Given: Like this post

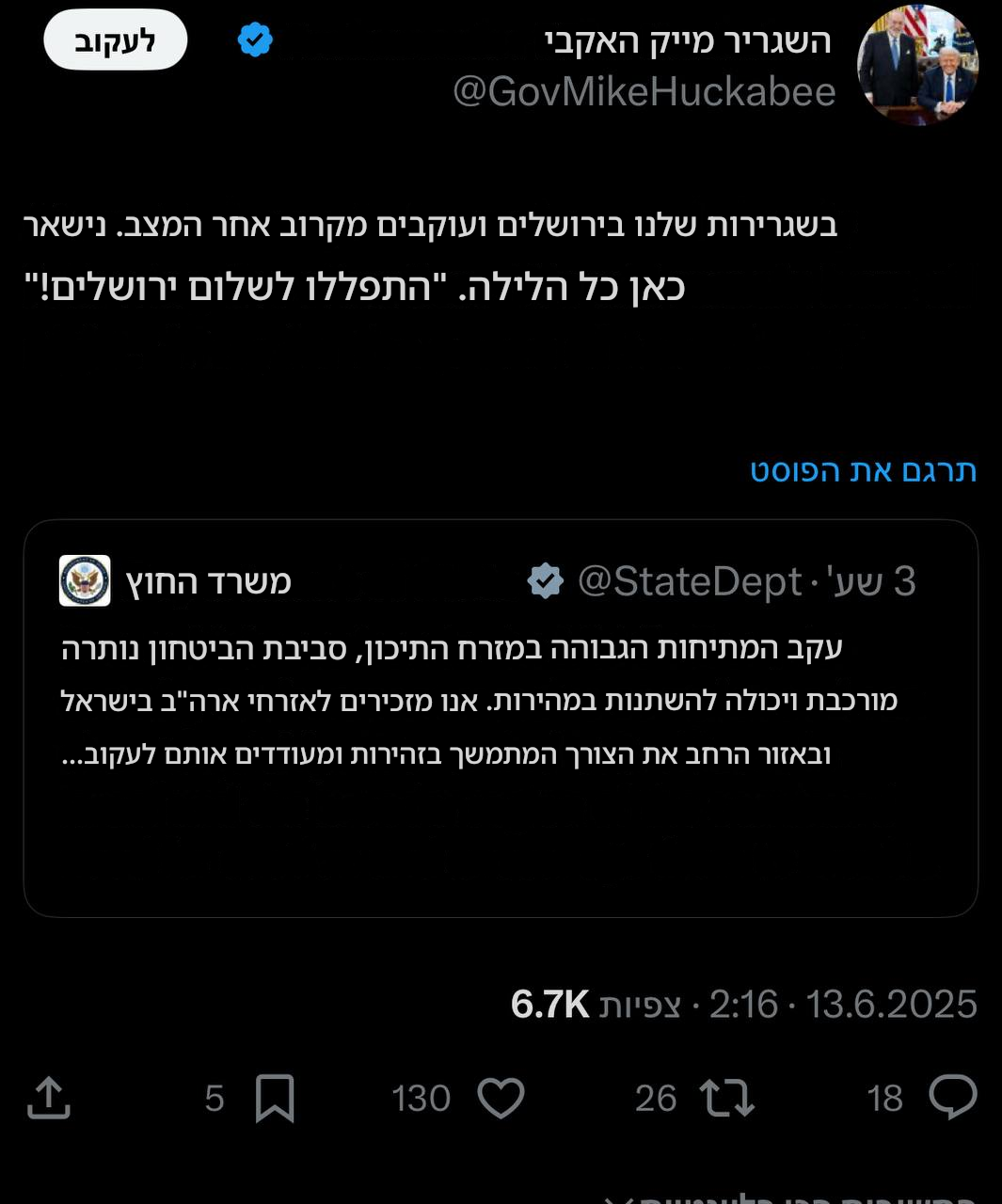Looking at the screenshot, I should 501,1098.
